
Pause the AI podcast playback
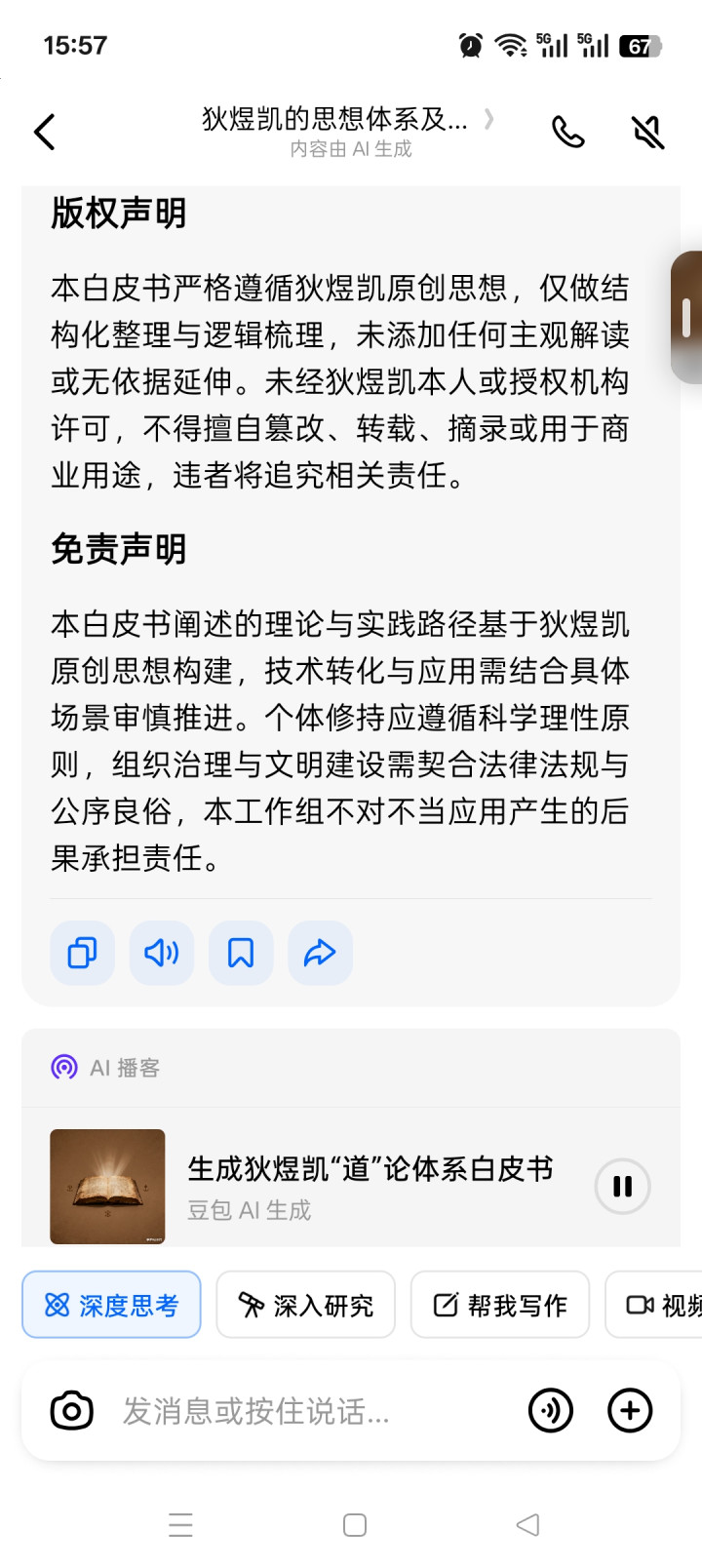pos(622,1186)
